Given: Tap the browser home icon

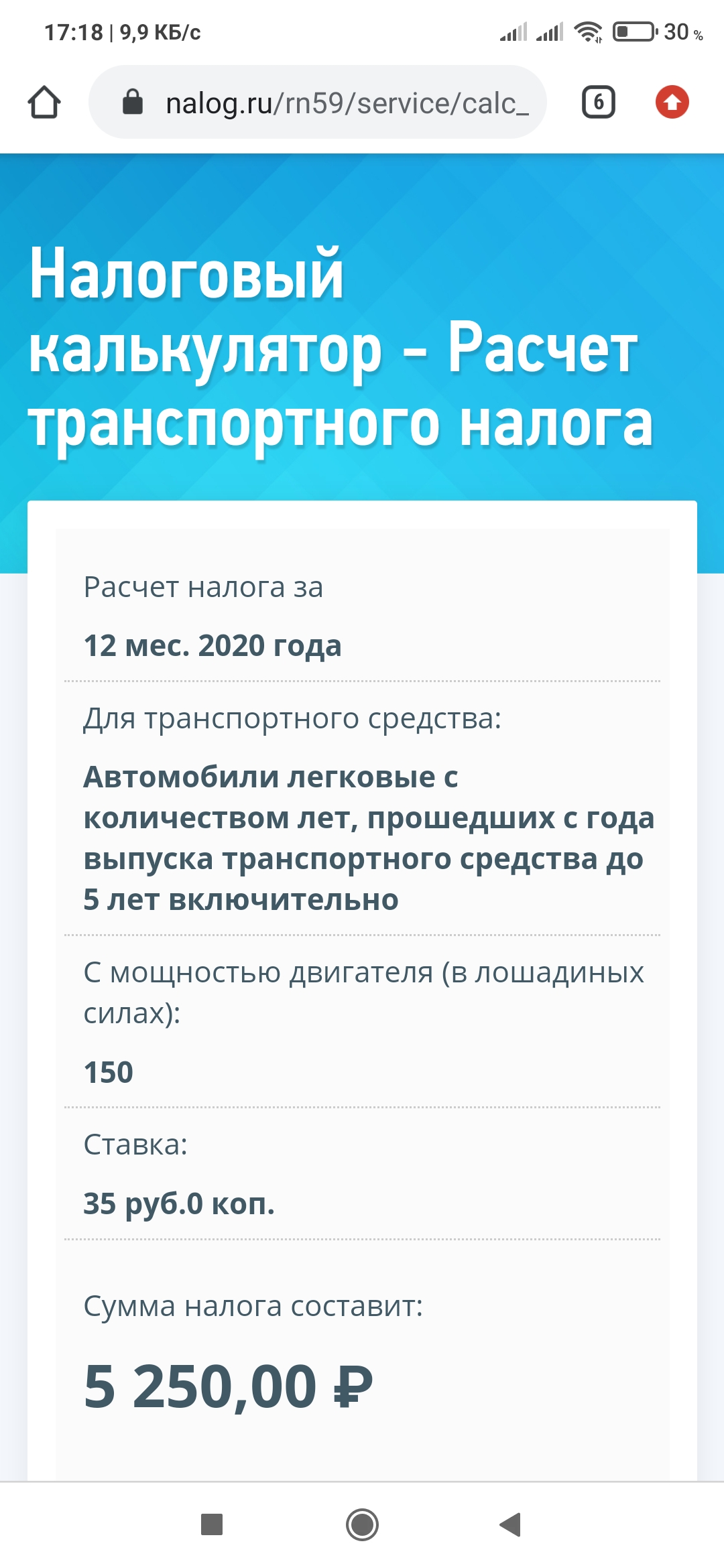Looking at the screenshot, I should 44,103.
